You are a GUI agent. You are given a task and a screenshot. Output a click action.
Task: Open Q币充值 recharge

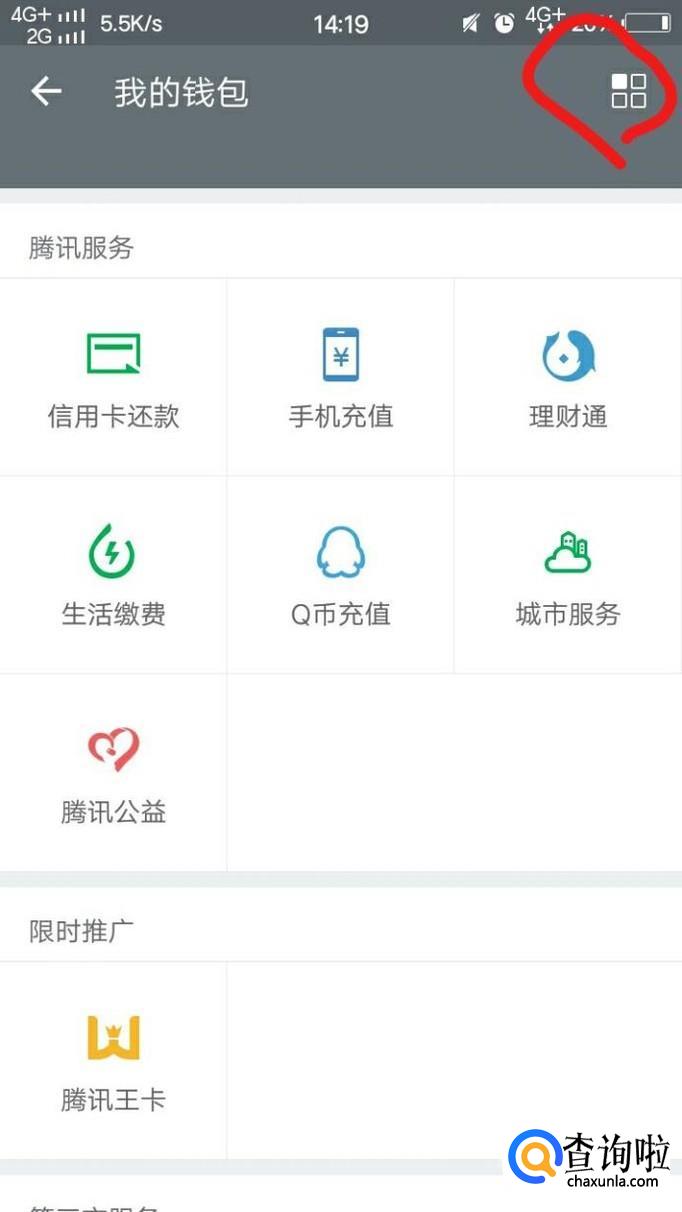point(340,575)
